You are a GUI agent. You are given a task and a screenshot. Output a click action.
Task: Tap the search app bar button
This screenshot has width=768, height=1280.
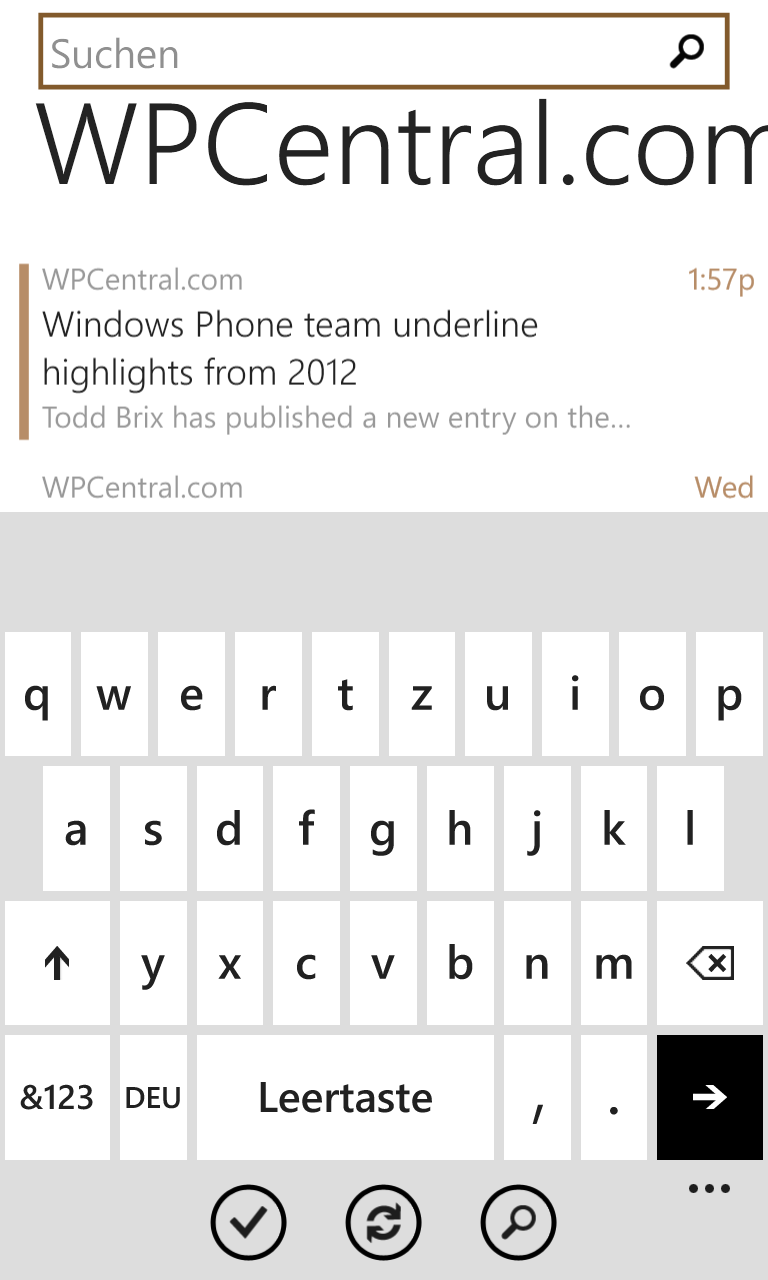(518, 1222)
